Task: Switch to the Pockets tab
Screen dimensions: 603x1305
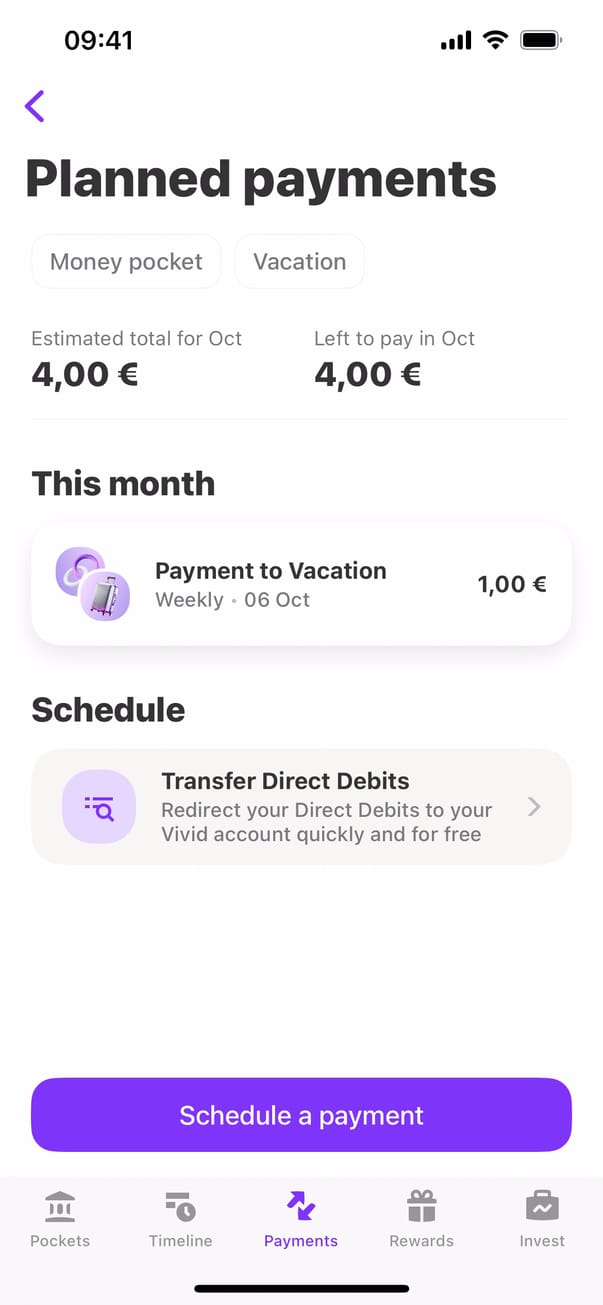Action: (60, 1219)
